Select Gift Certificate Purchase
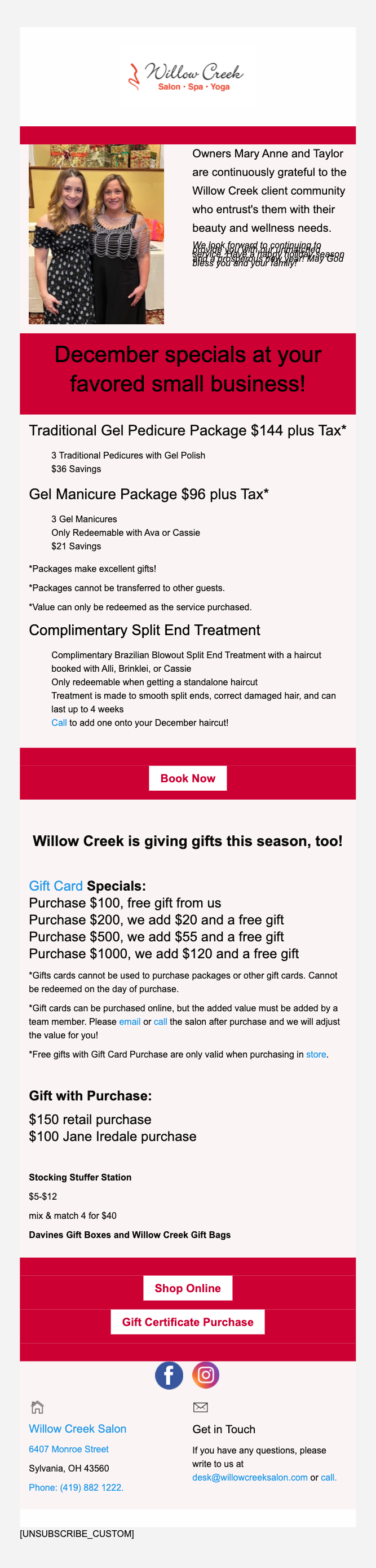376x1568 pixels. [x=187, y=1322]
